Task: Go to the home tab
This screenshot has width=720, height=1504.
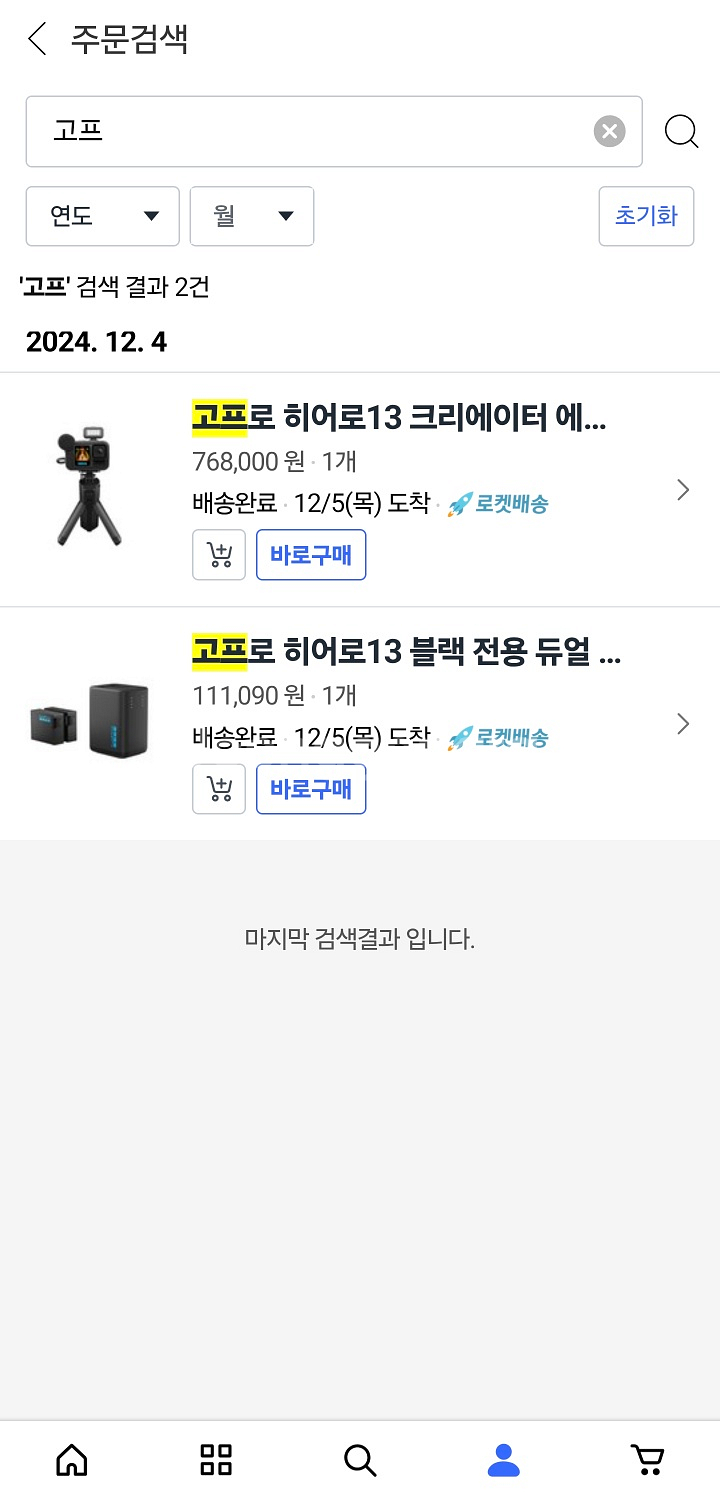Action: click(72, 1460)
